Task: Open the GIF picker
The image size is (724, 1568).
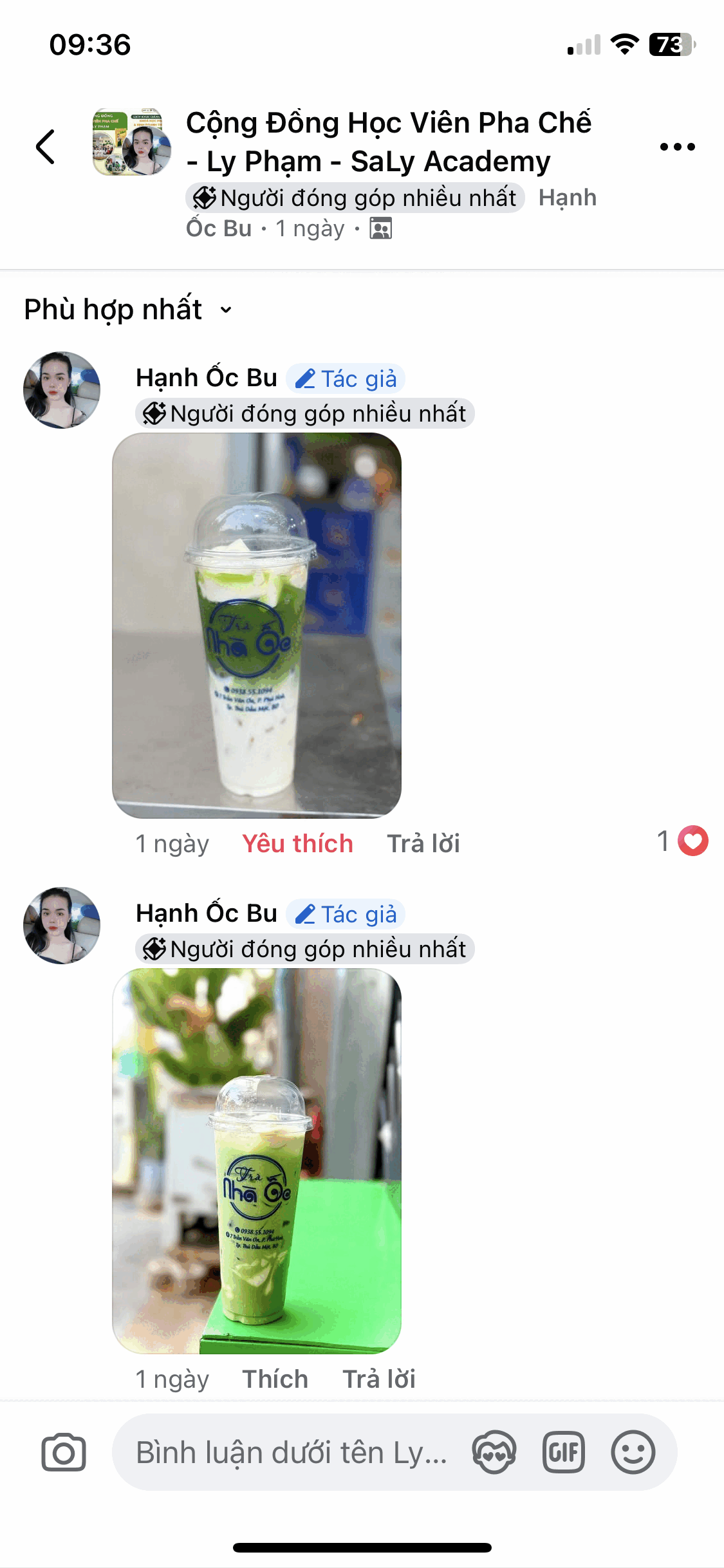Action: coord(564,1452)
